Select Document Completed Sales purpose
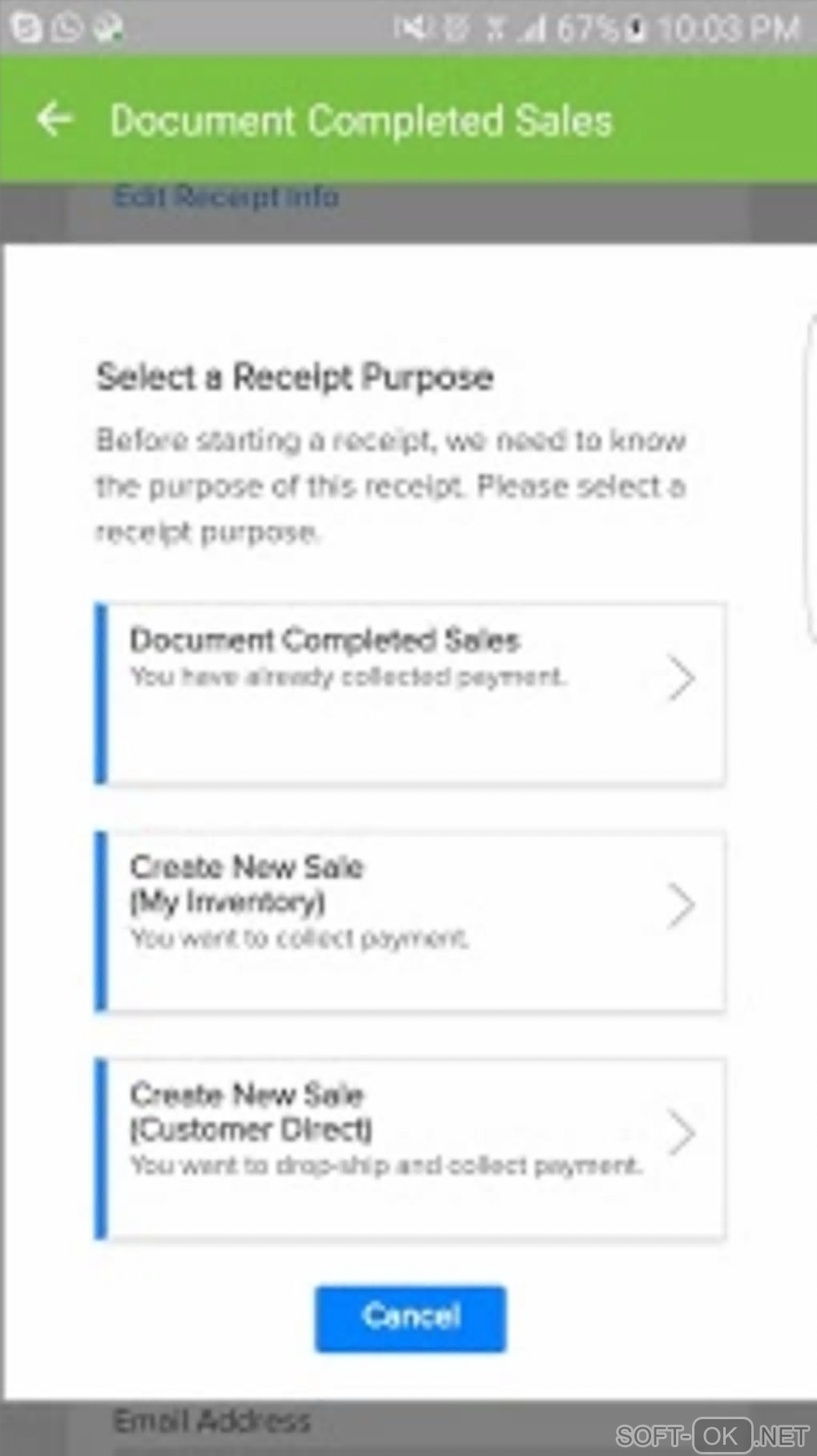The height and width of the screenshot is (1456, 817). tap(410, 693)
